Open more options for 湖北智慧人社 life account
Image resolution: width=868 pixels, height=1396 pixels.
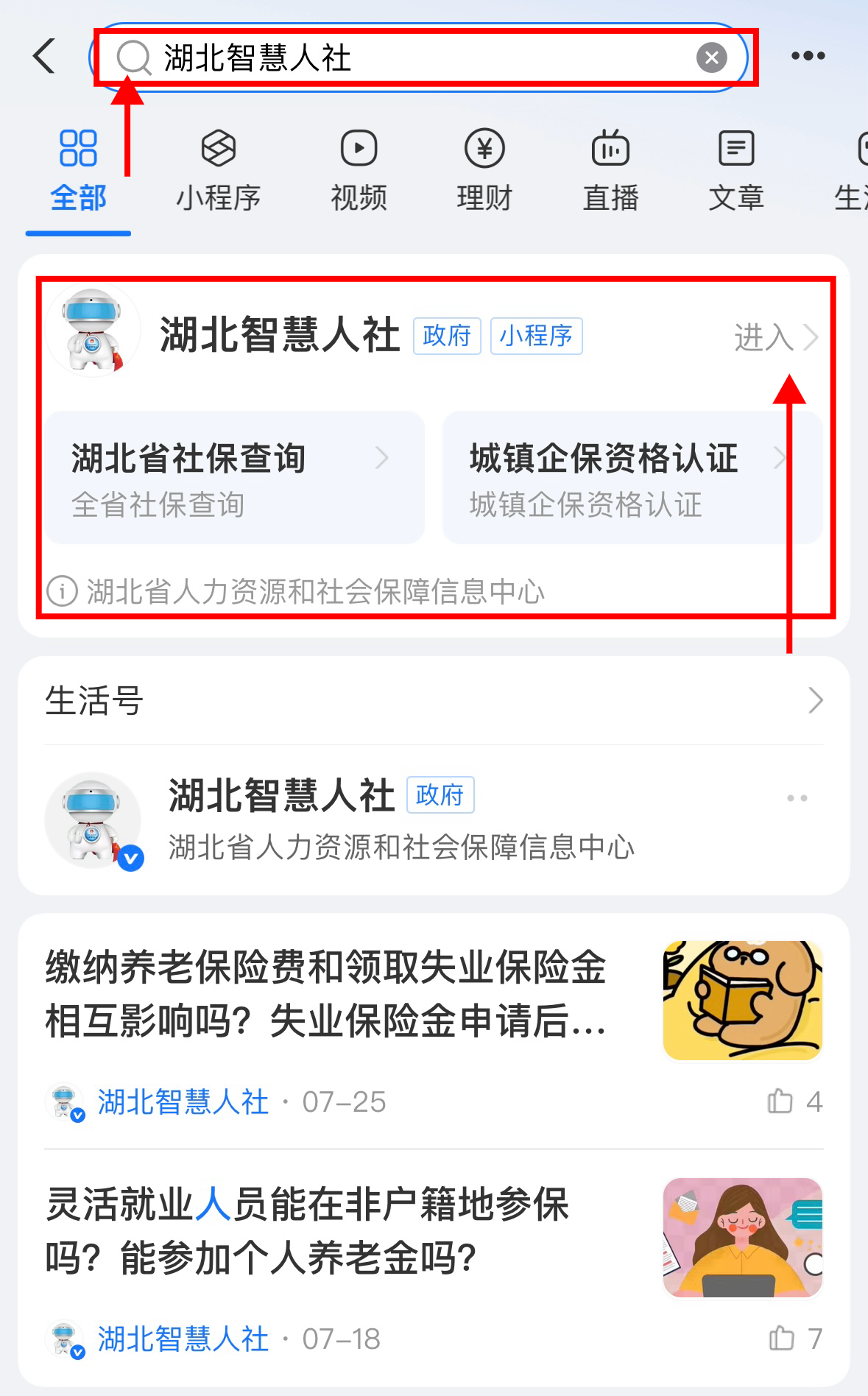(x=797, y=798)
